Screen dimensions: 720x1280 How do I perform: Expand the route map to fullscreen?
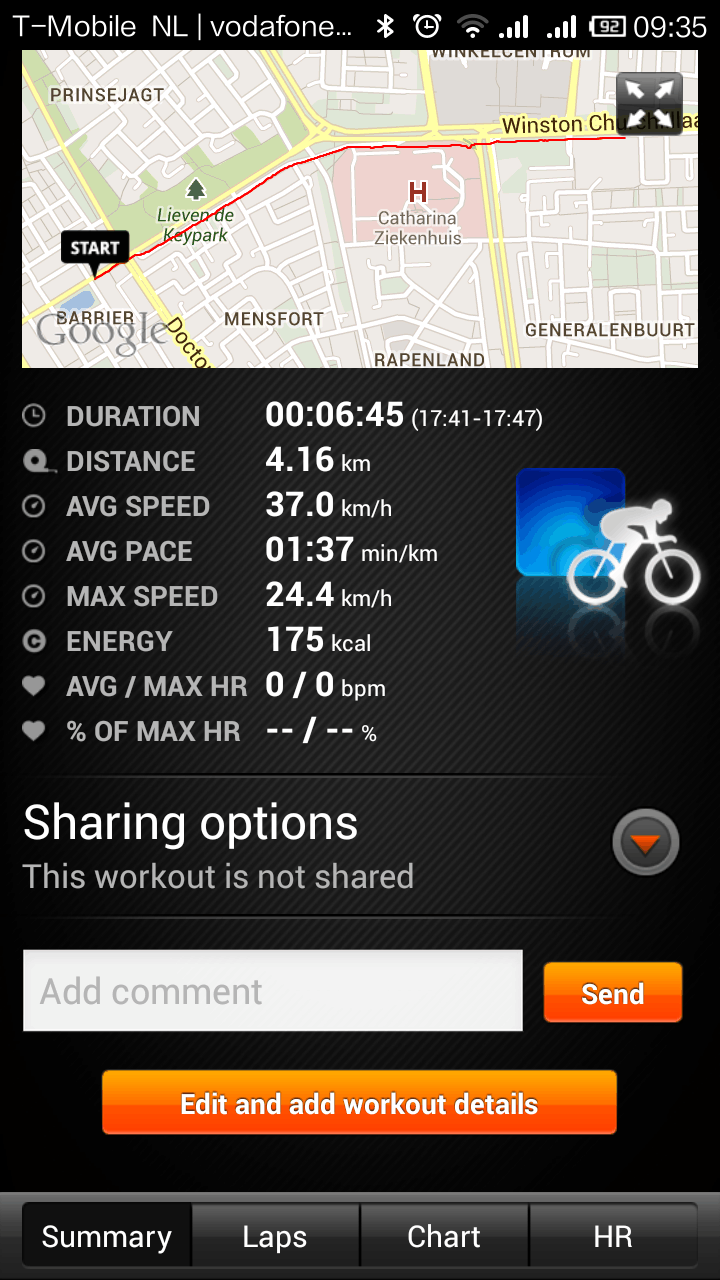650,103
